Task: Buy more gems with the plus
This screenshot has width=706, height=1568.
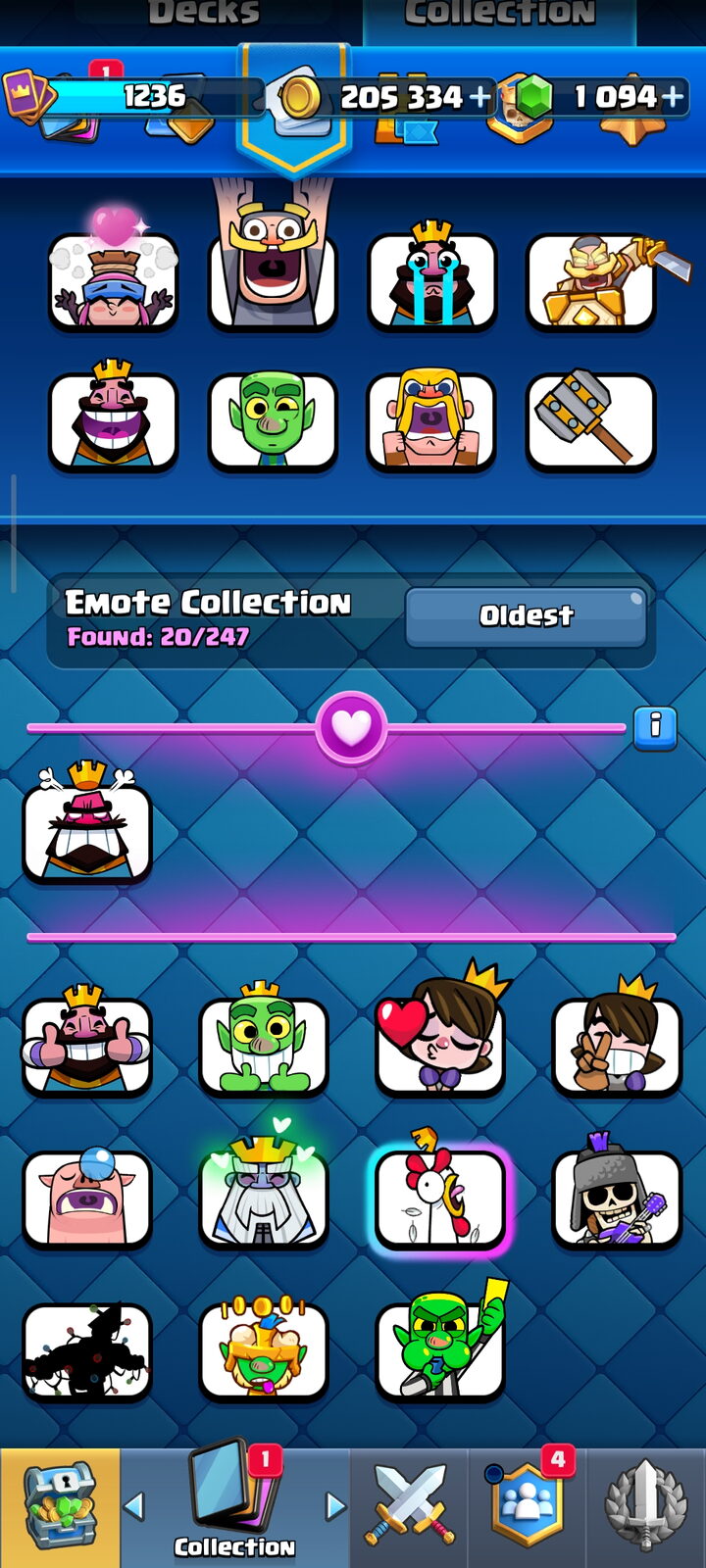Action: coord(673,97)
